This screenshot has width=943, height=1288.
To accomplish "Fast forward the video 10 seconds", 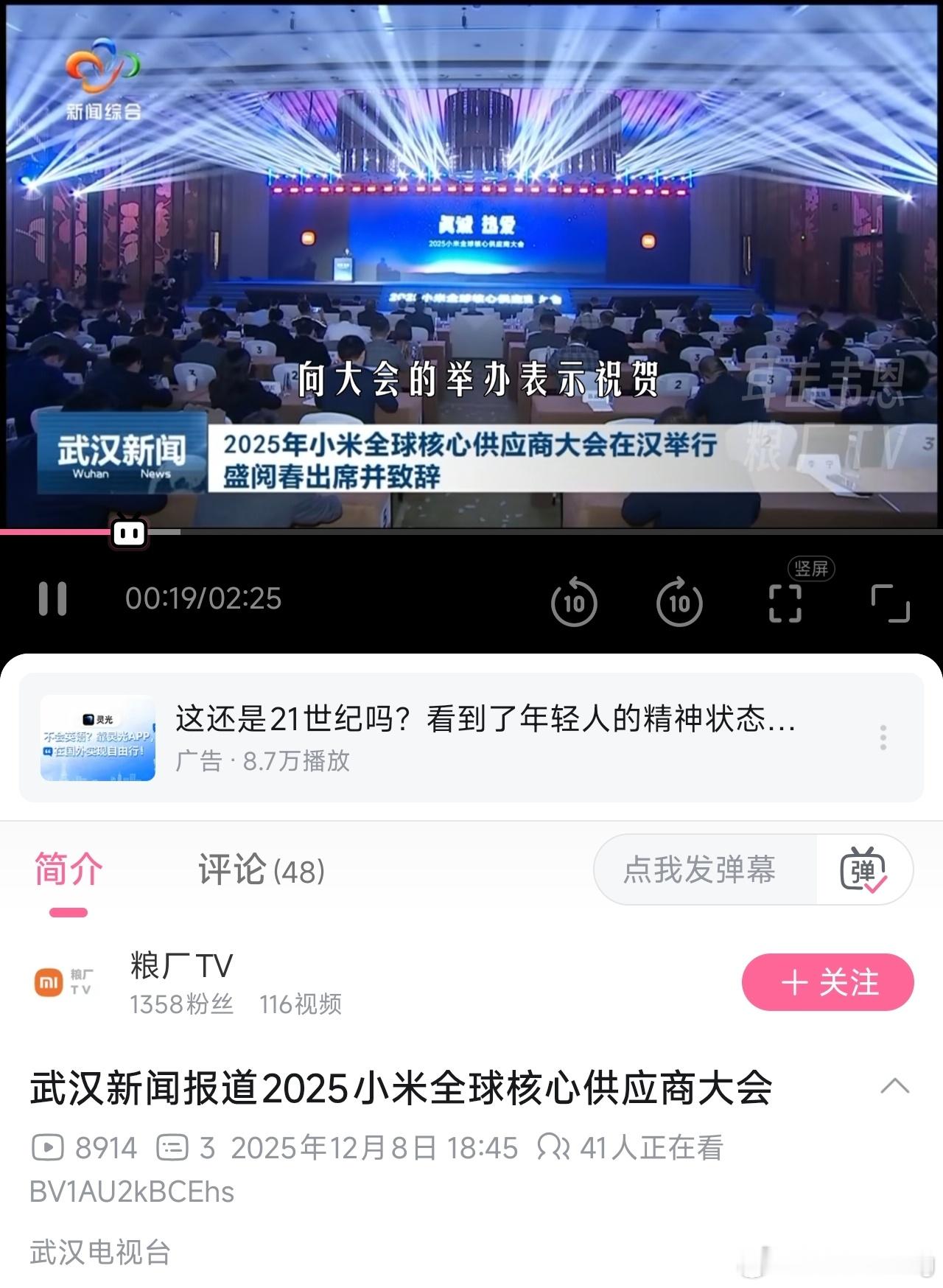I will tap(681, 601).
